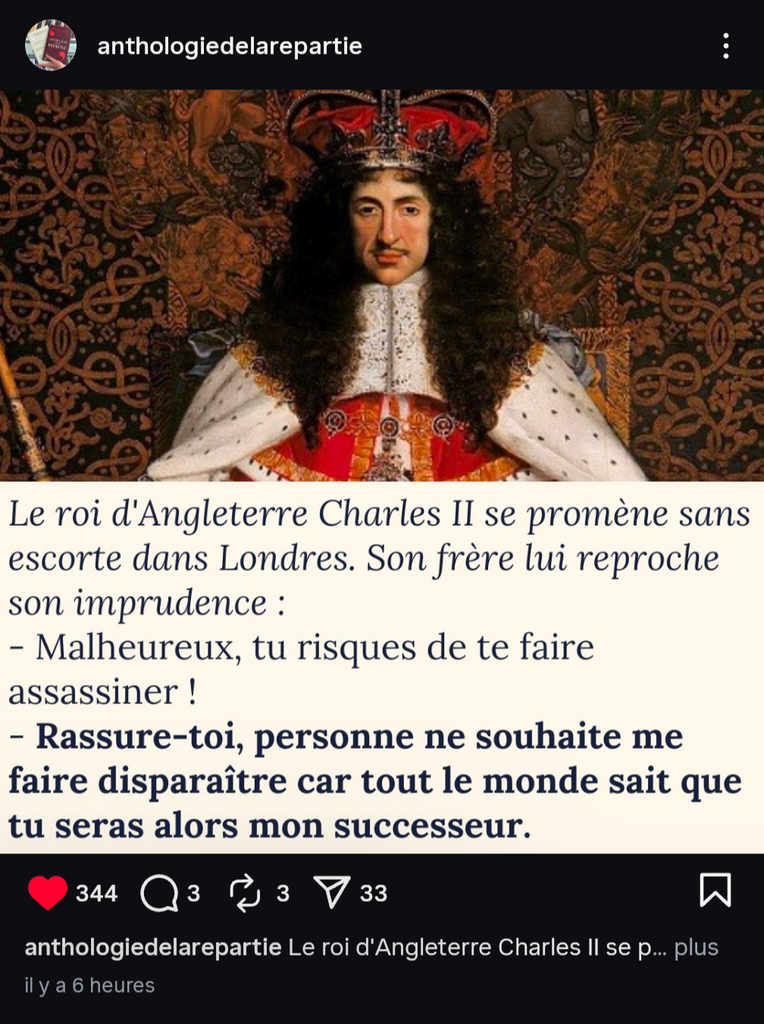This screenshot has width=764, height=1024.
Task: Expand the caption with "plus"
Action: pyautogui.click(x=696, y=948)
